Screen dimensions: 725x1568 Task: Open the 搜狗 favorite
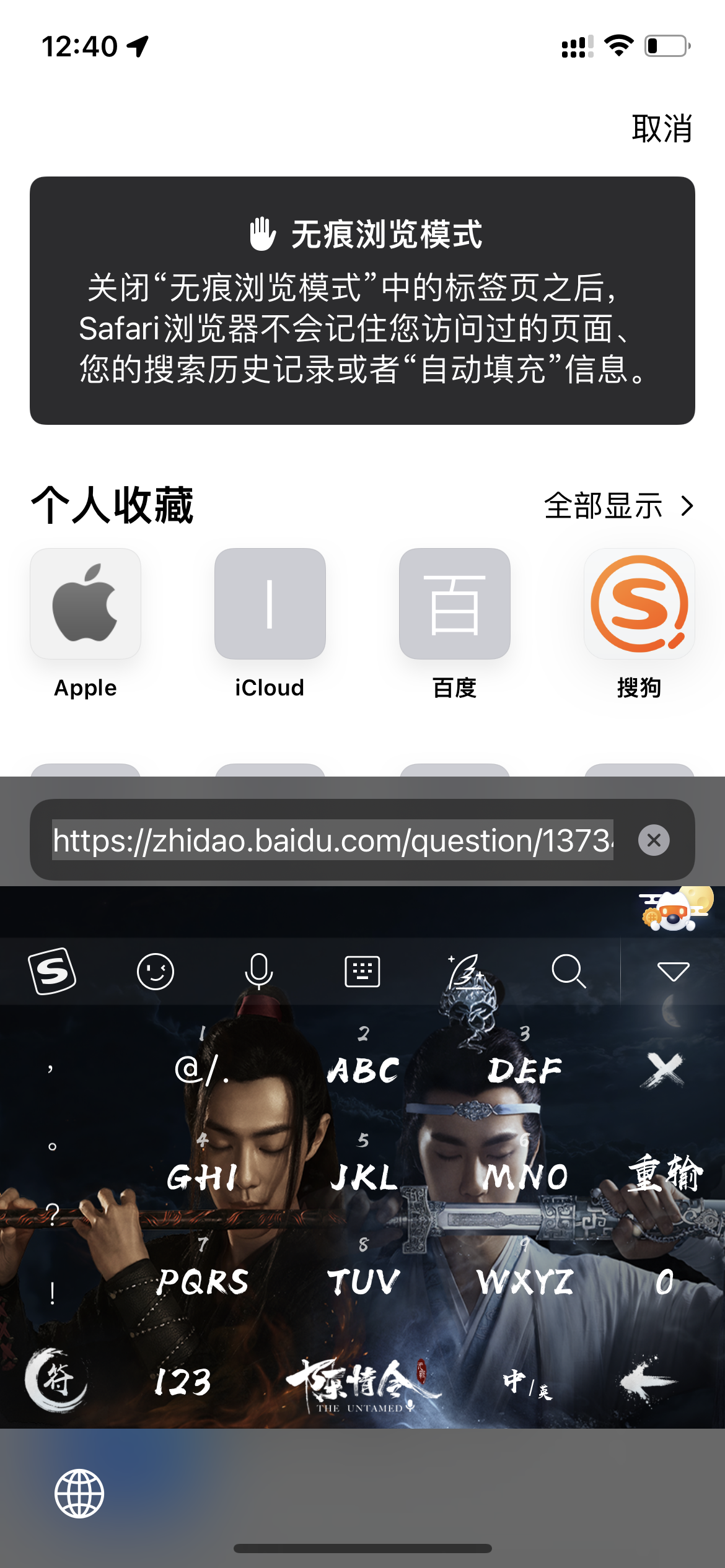tap(639, 604)
